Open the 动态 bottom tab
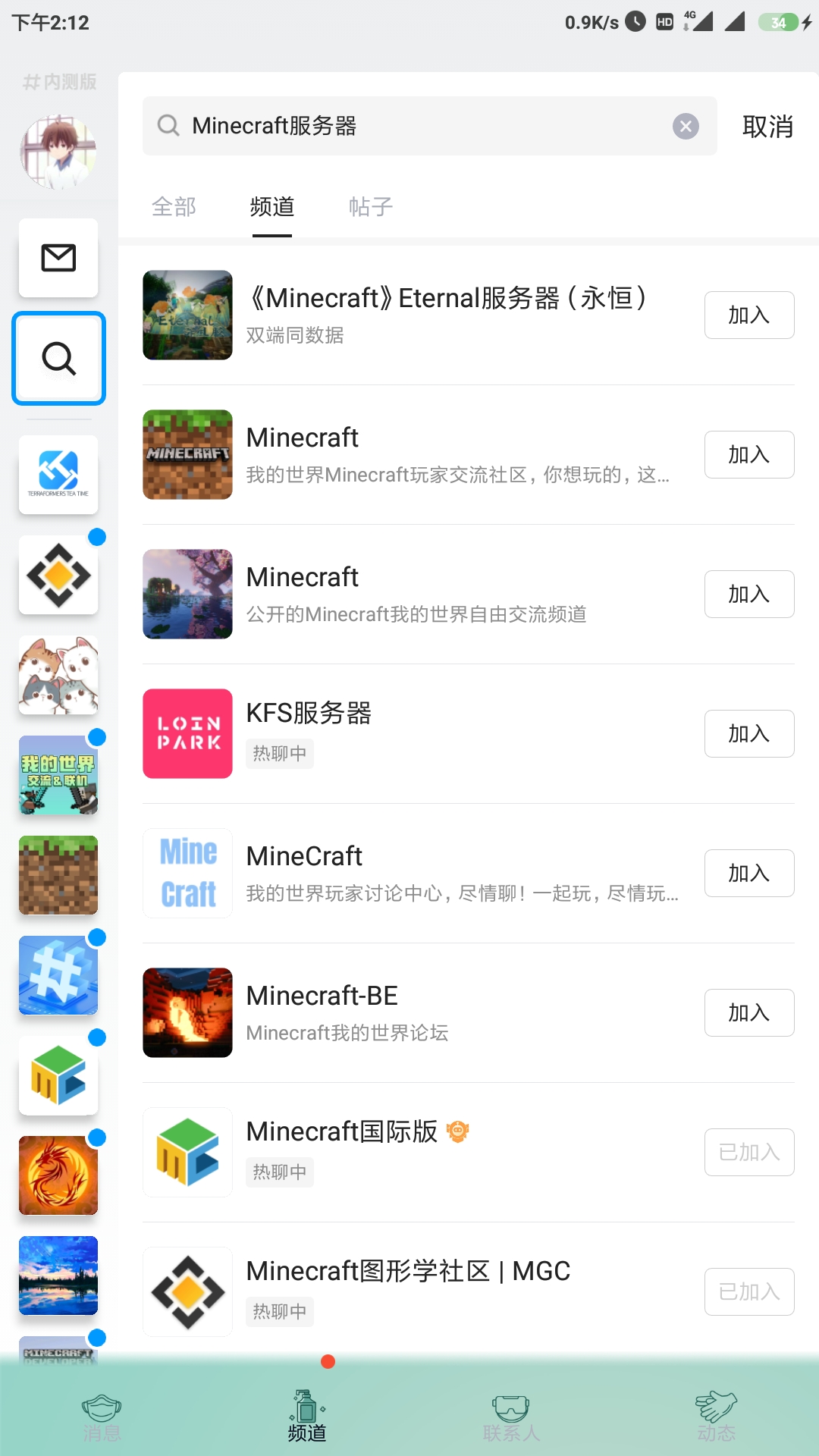The image size is (819, 1456). pyautogui.click(x=716, y=1417)
